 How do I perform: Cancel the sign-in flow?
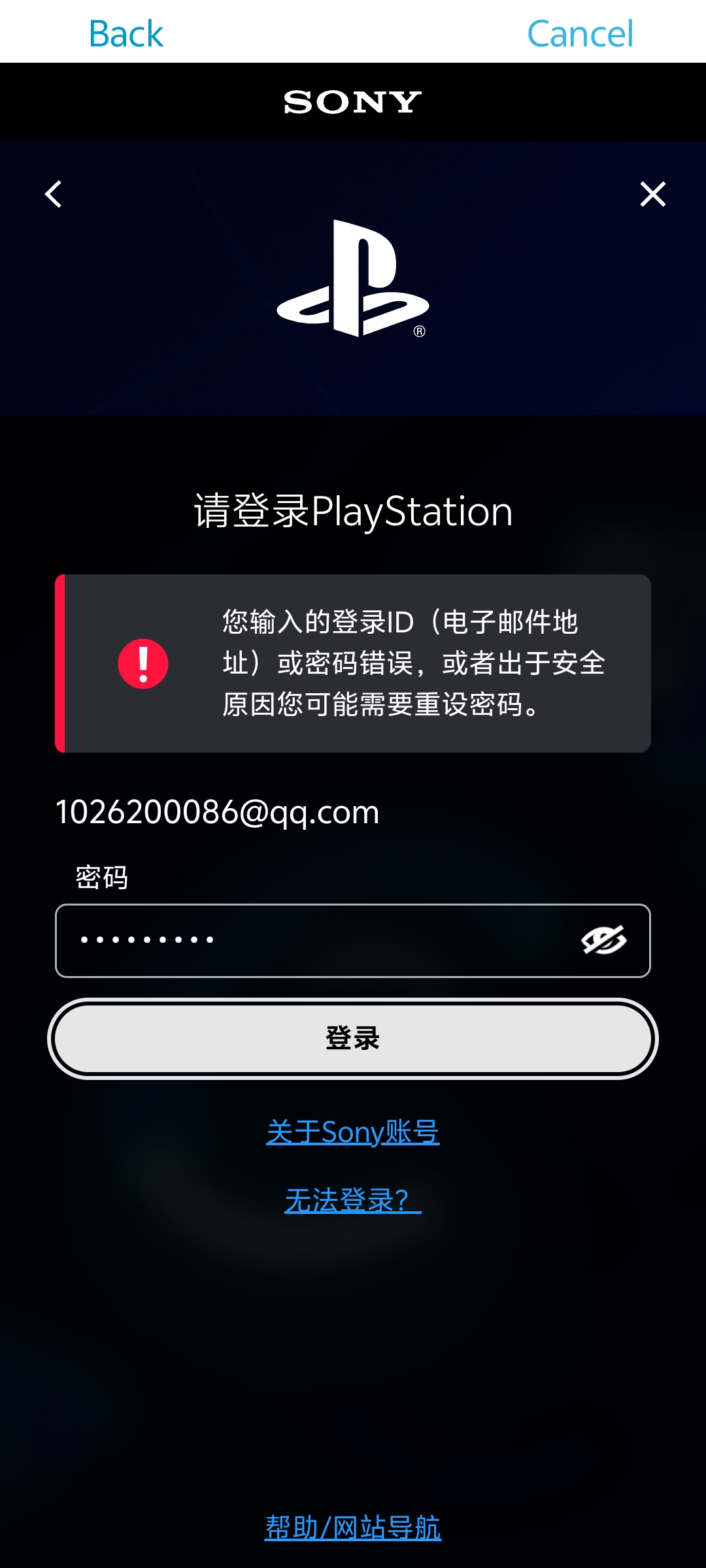pos(580,34)
